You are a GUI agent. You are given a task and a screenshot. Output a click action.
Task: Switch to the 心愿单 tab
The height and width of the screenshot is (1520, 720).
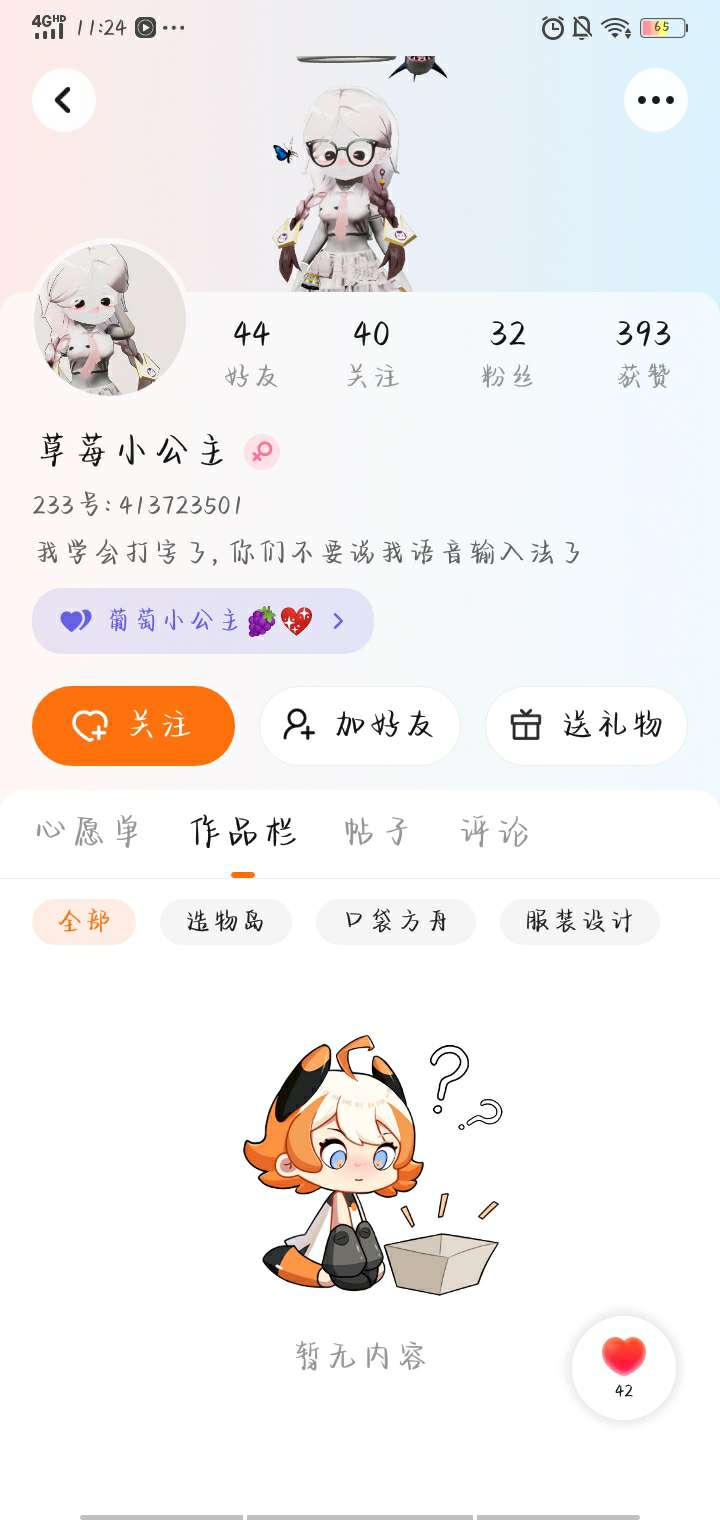(88, 832)
